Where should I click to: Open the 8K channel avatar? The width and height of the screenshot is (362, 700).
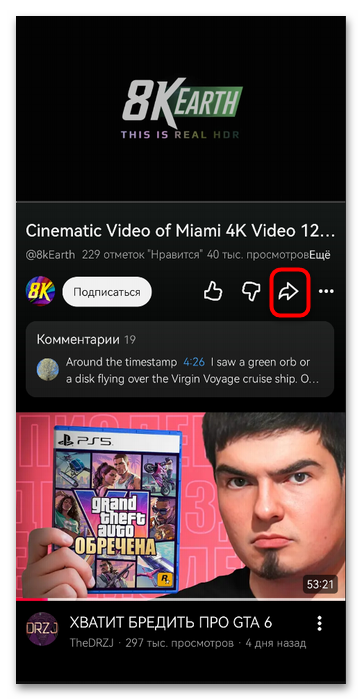40,292
